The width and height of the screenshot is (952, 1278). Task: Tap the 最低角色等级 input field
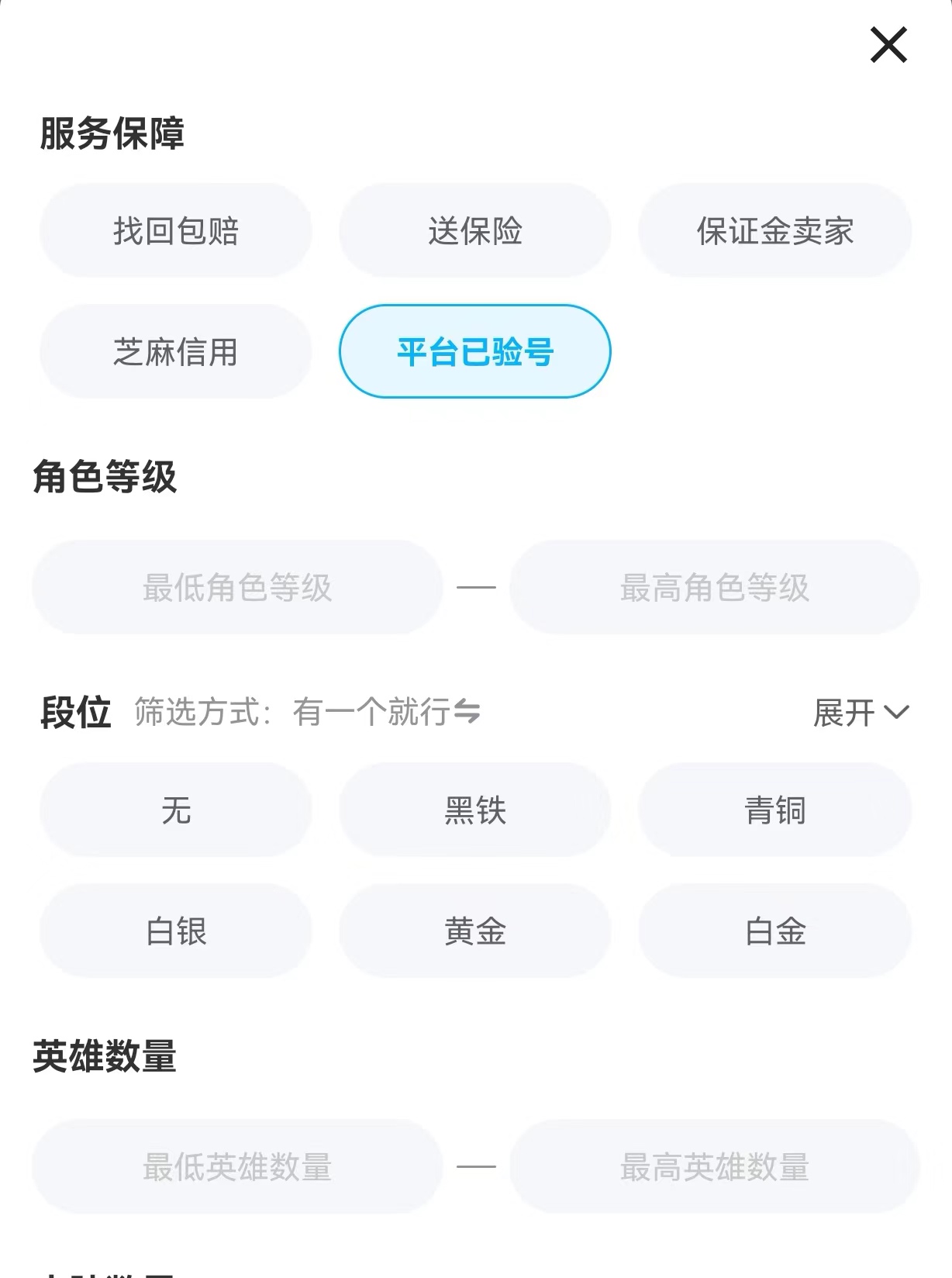point(237,588)
